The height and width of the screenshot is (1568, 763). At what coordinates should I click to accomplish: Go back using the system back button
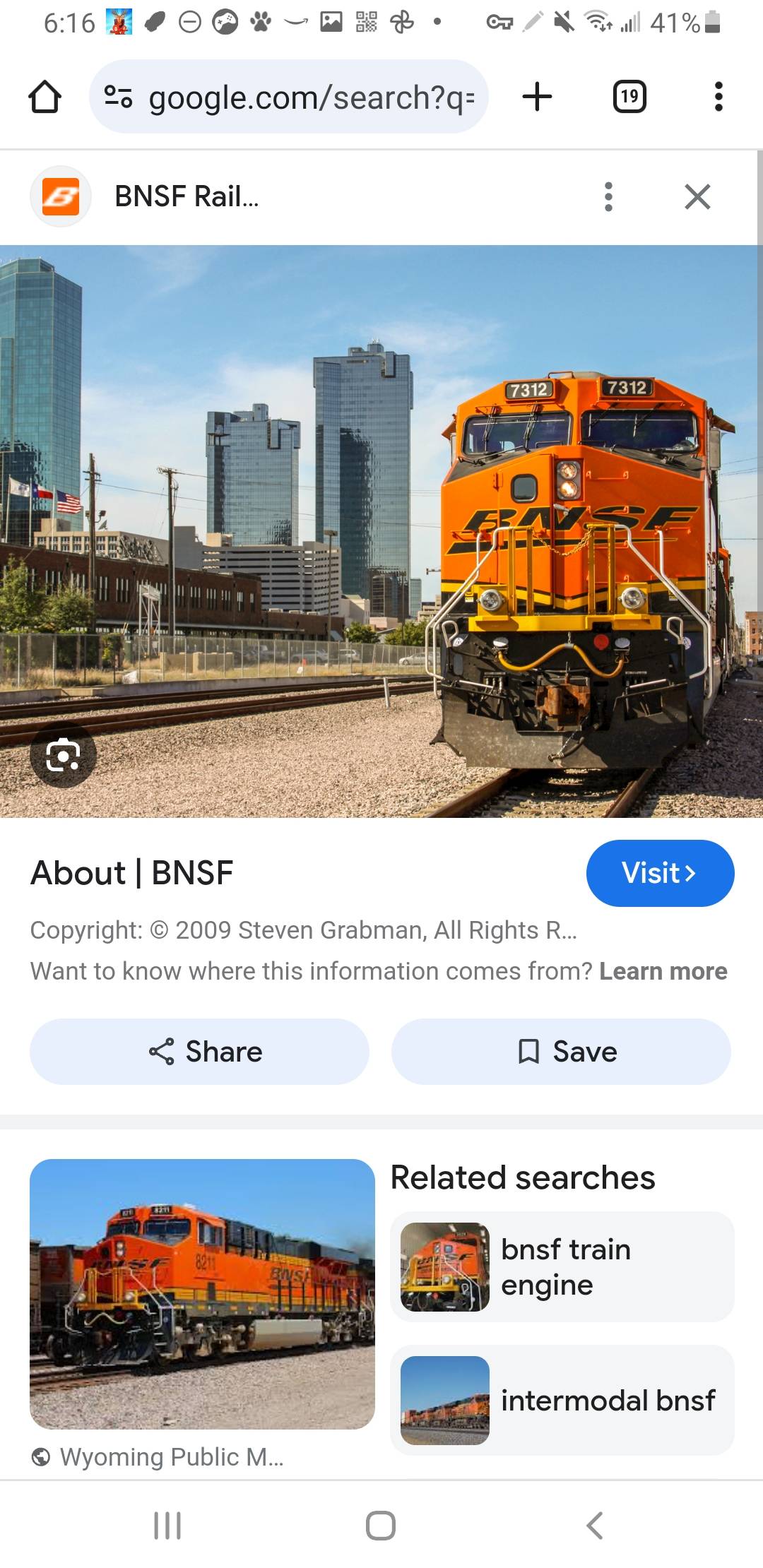(x=595, y=1526)
